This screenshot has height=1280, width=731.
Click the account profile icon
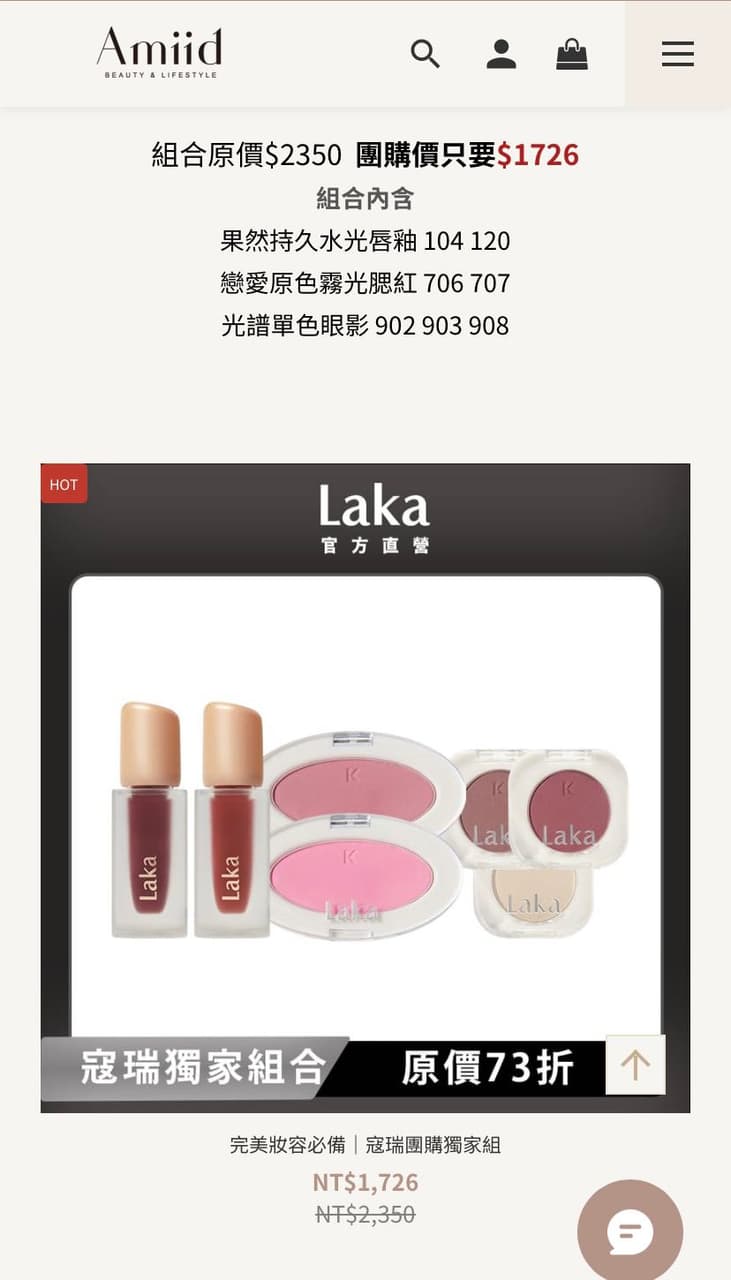(x=502, y=54)
